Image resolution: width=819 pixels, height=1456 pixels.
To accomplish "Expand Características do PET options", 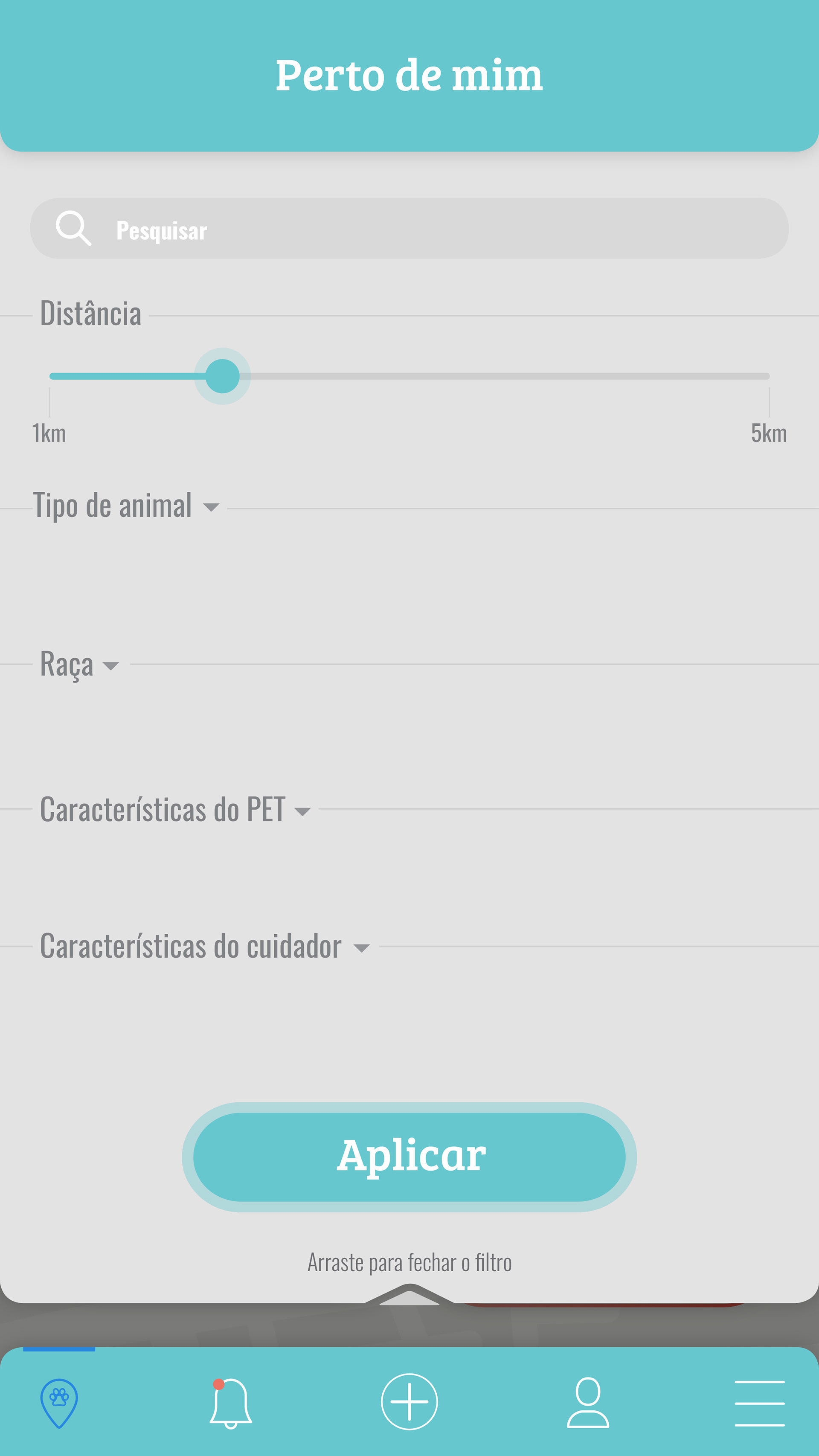I will pyautogui.click(x=175, y=809).
